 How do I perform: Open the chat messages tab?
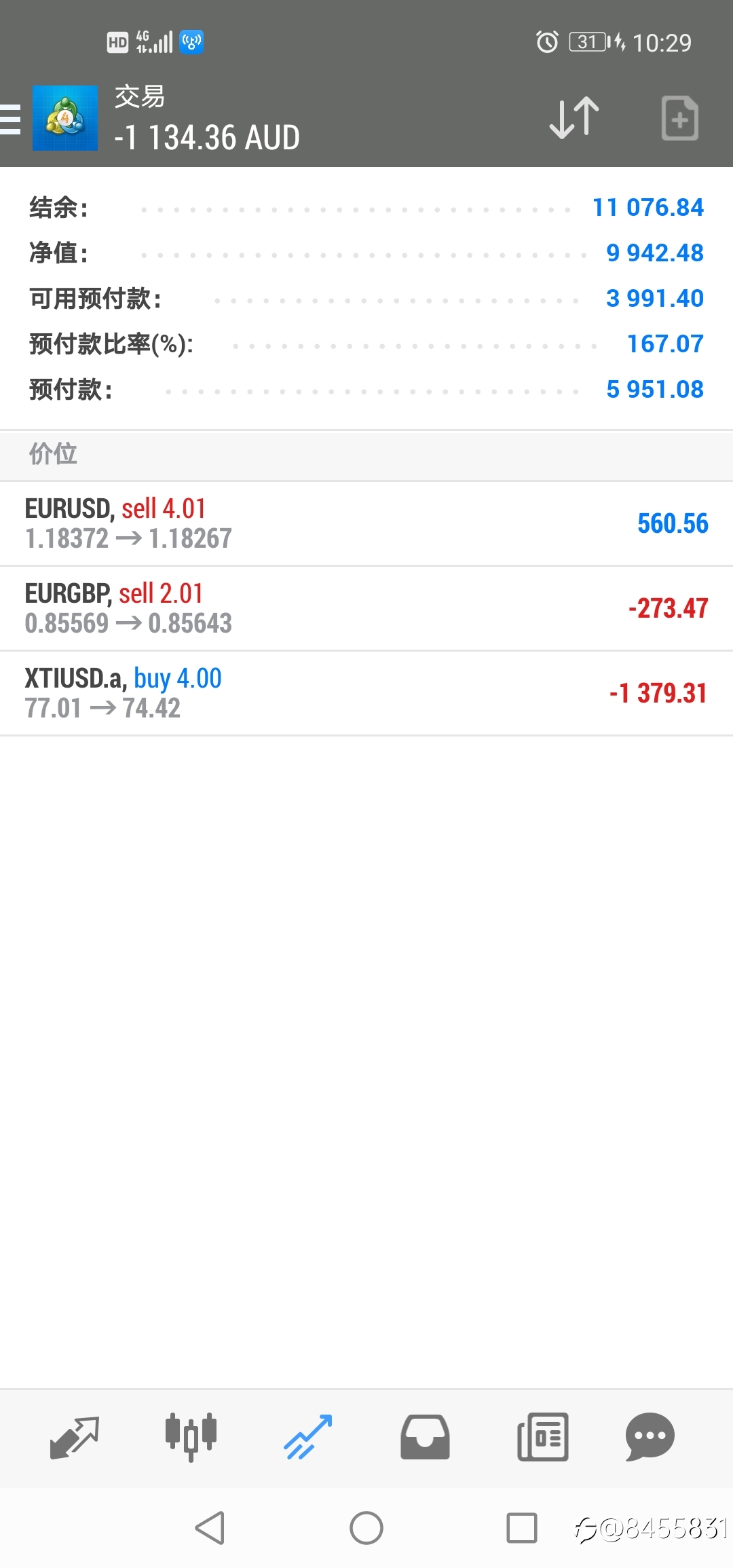point(650,1437)
